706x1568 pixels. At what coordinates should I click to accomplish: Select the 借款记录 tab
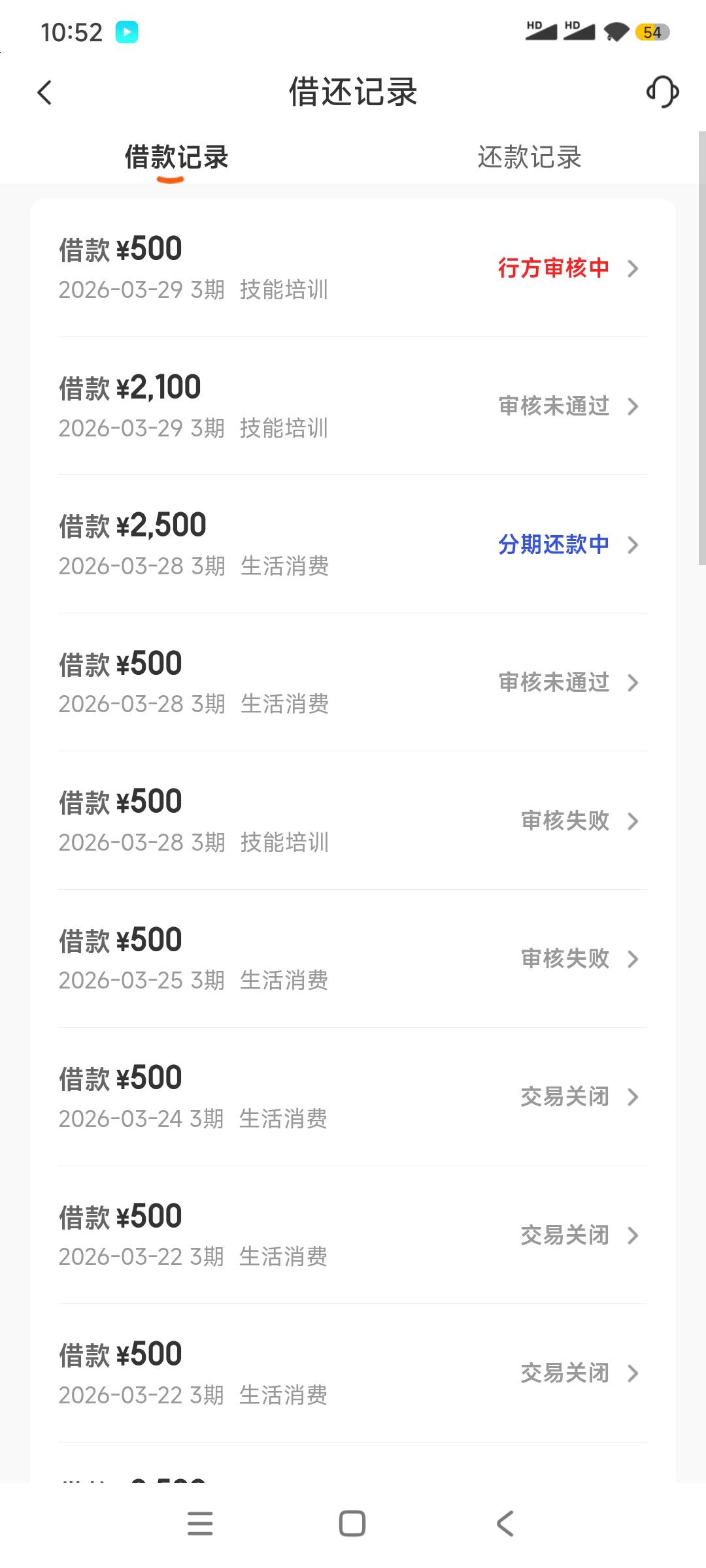click(x=176, y=157)
